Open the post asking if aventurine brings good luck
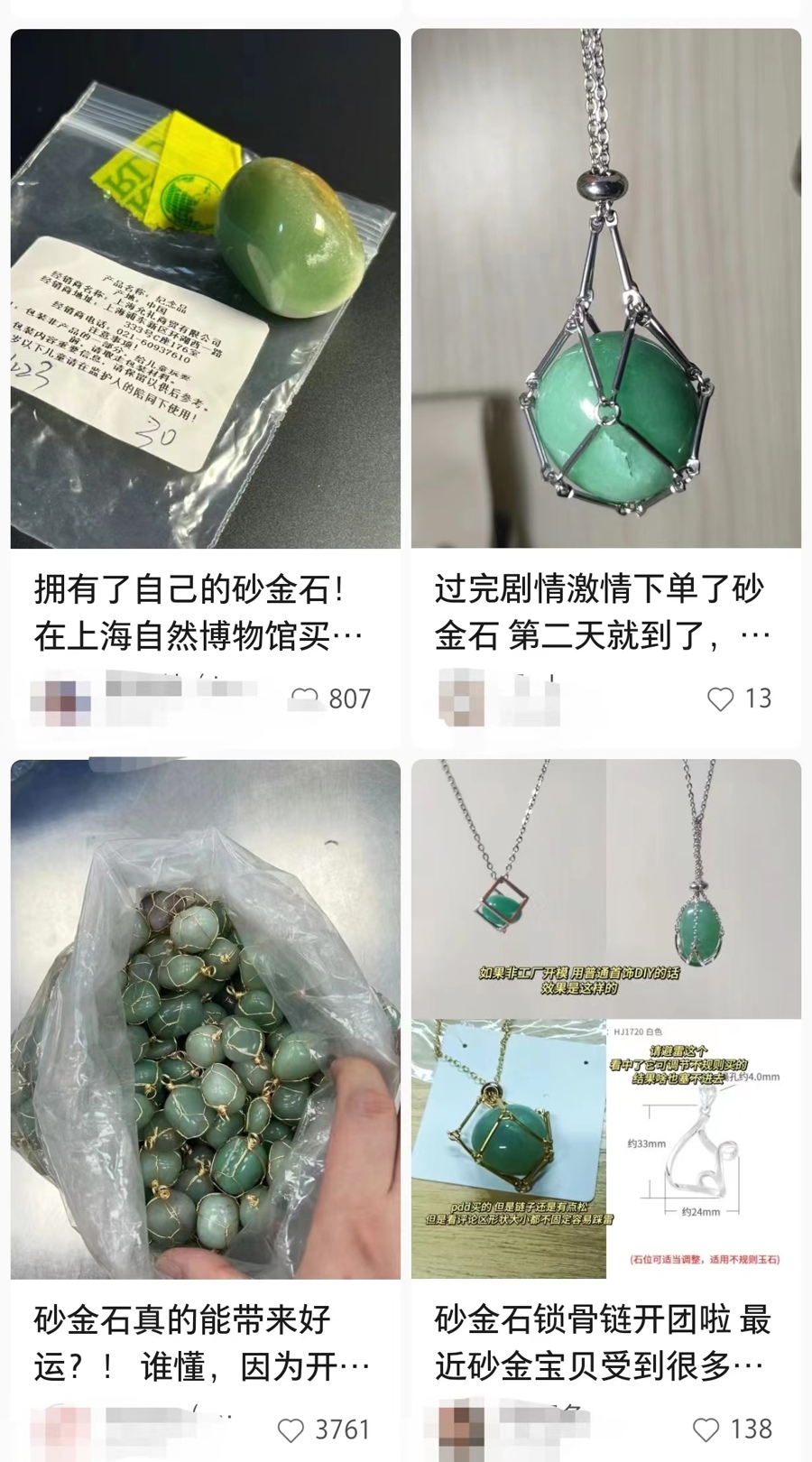Image resolution: width=812 pixels, height=1462 pixels. point(205,1020)
